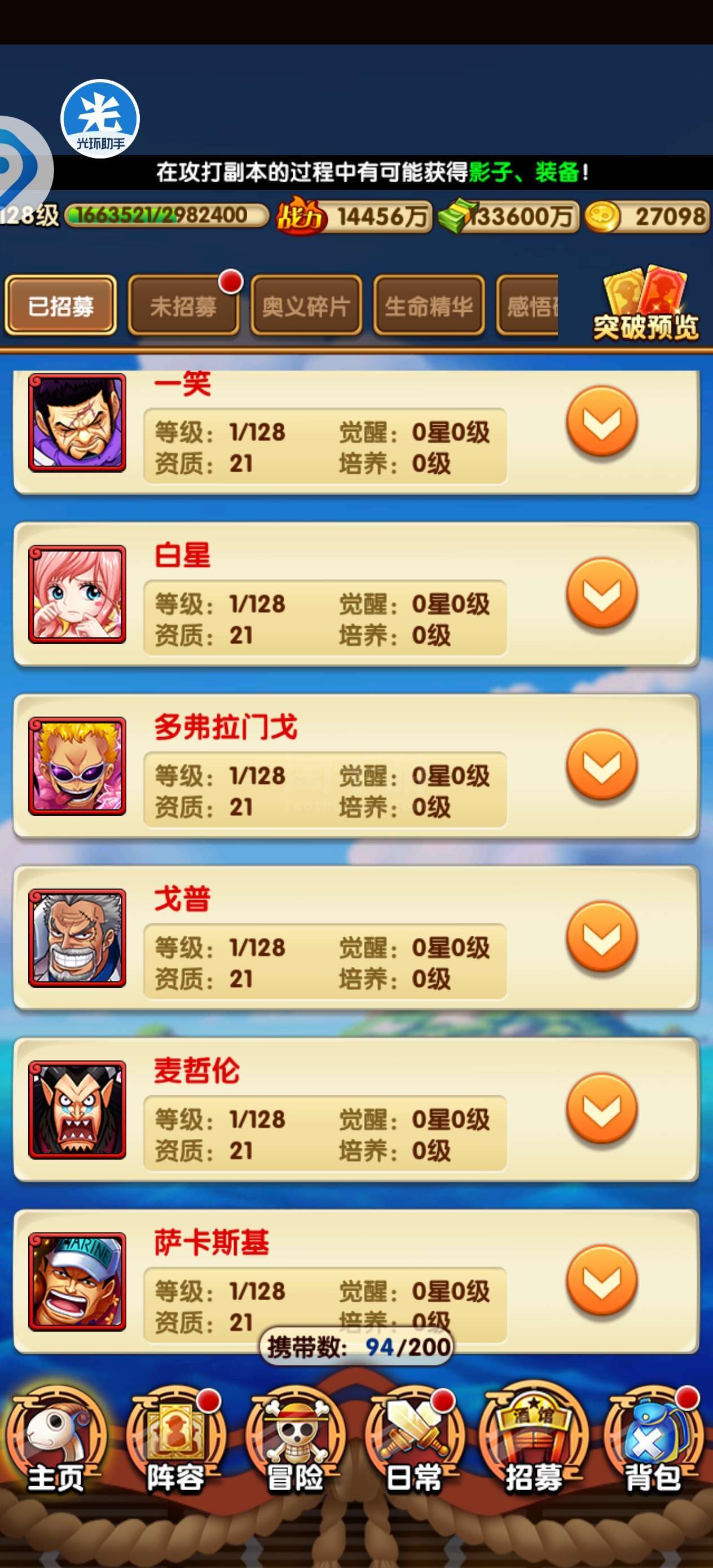Open the 阵容 lineup section
The image size is (713, 1568).
coord(175,1446)
